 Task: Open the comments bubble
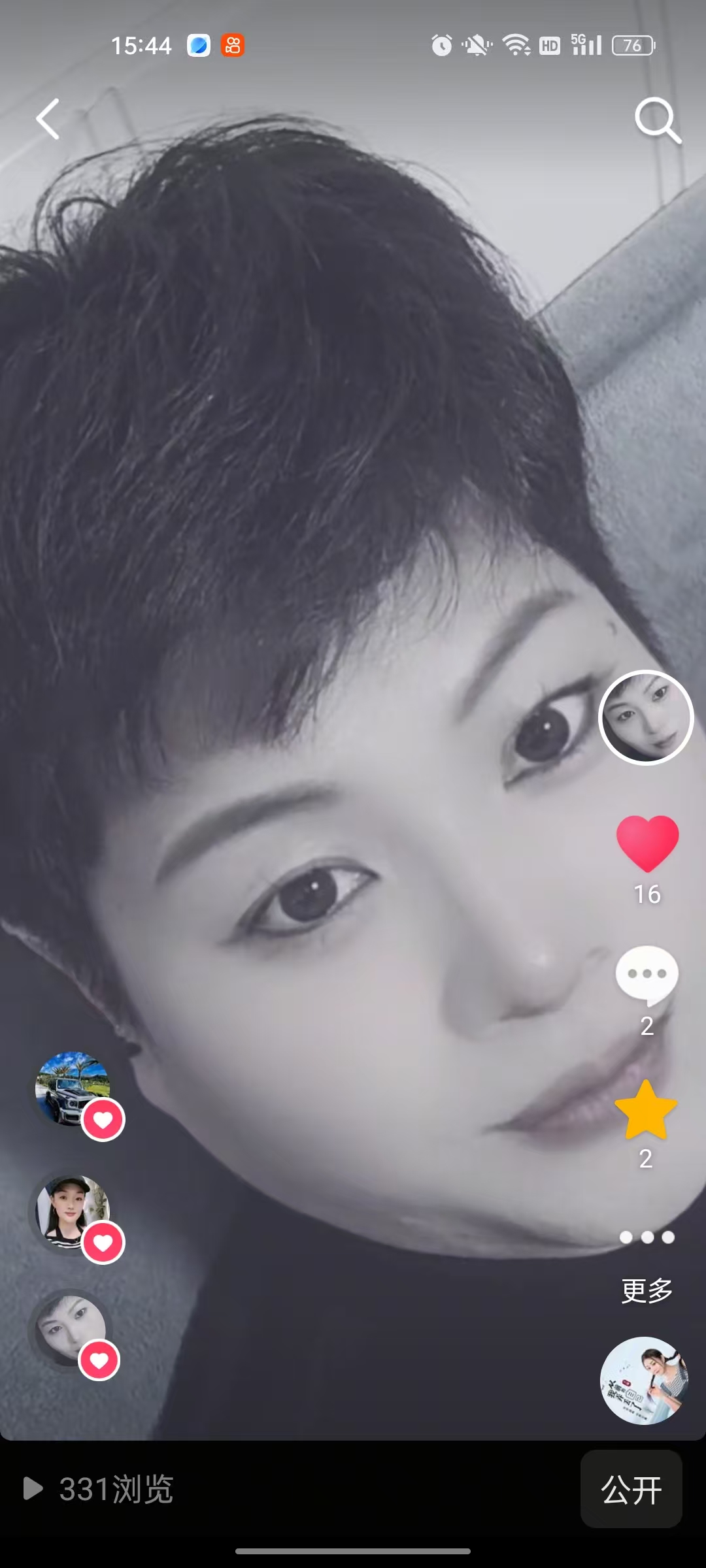click(647, 975)
